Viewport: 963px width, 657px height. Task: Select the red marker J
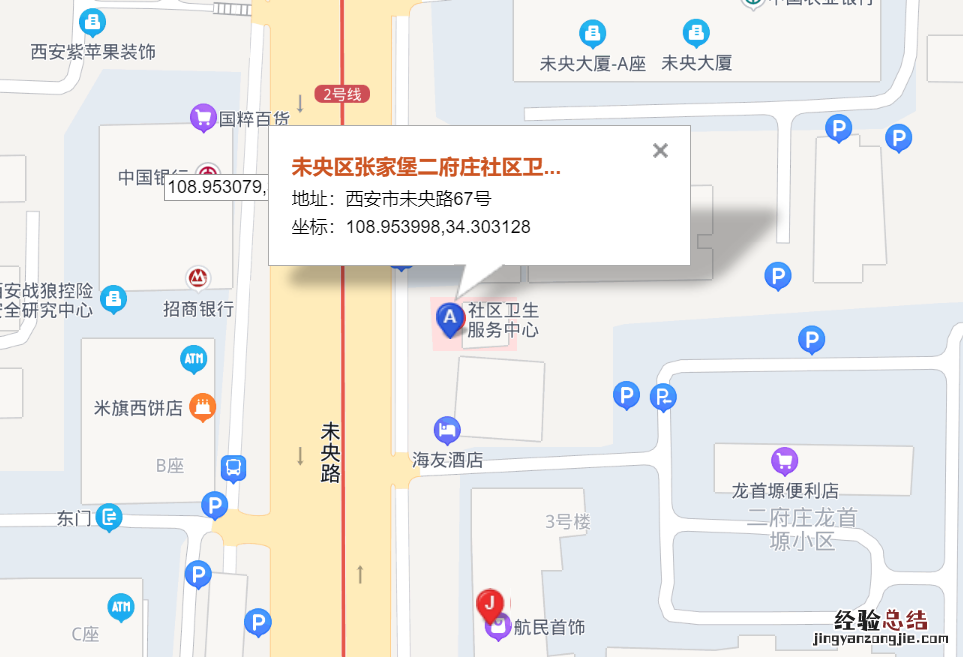[x=489, y=603]
